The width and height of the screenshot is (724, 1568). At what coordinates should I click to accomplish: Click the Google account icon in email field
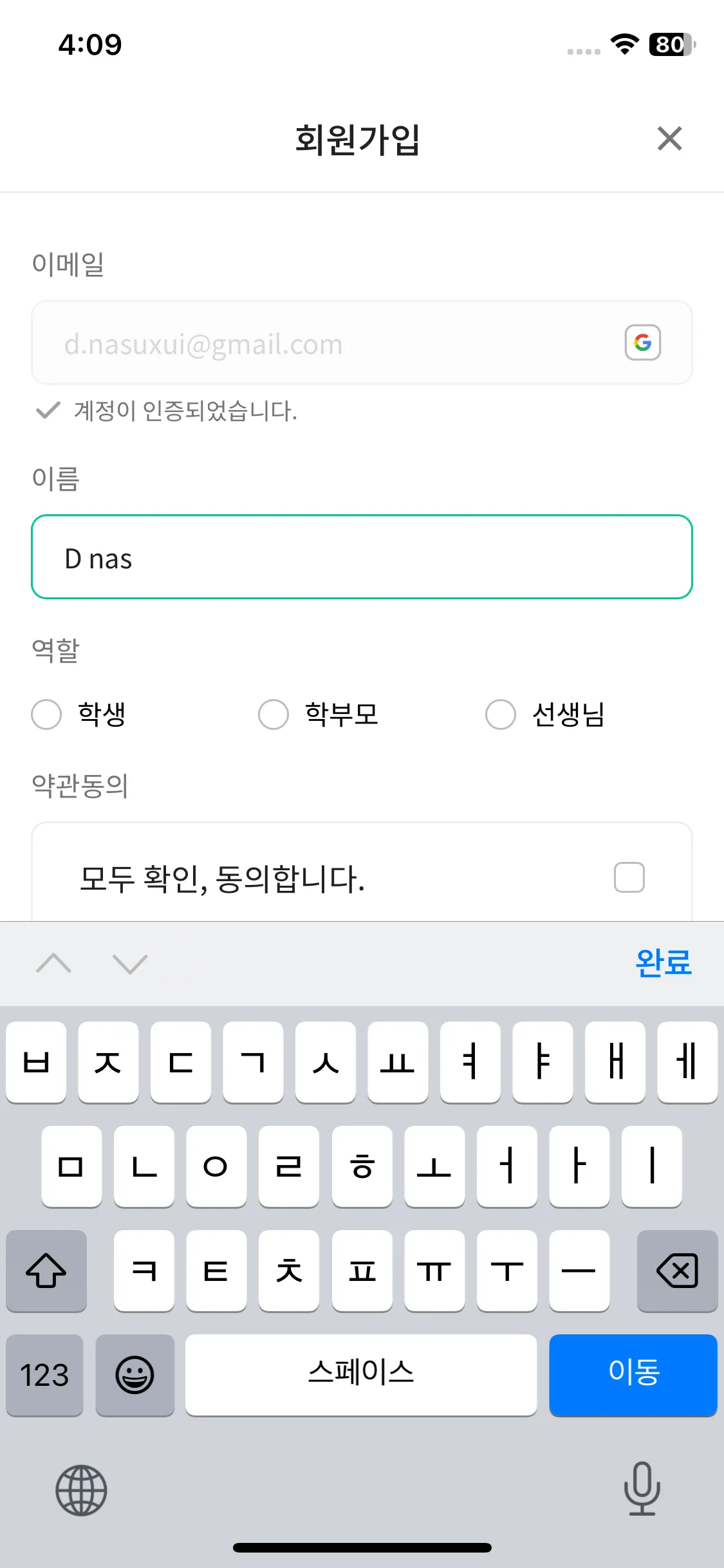pyautogui.click(x=642, y=342)
